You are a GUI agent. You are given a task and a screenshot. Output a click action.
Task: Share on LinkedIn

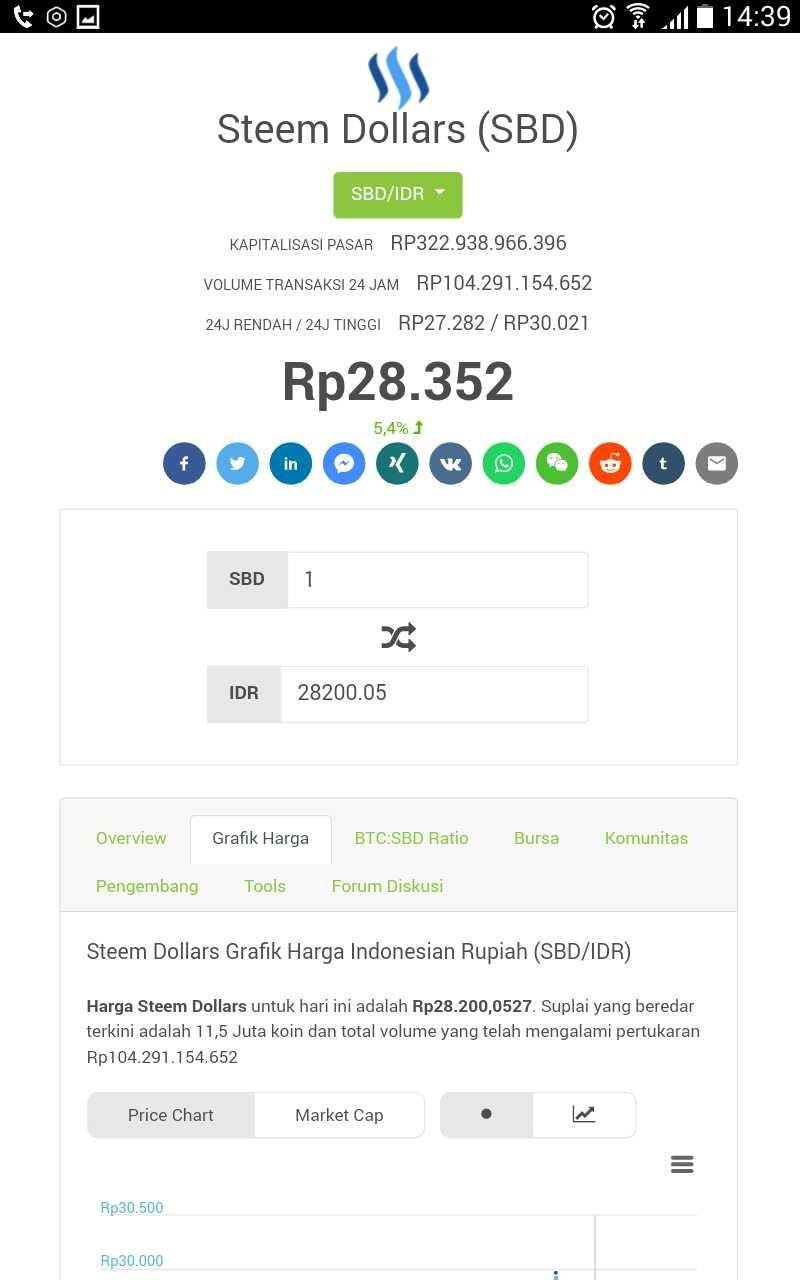click(291, 464)
